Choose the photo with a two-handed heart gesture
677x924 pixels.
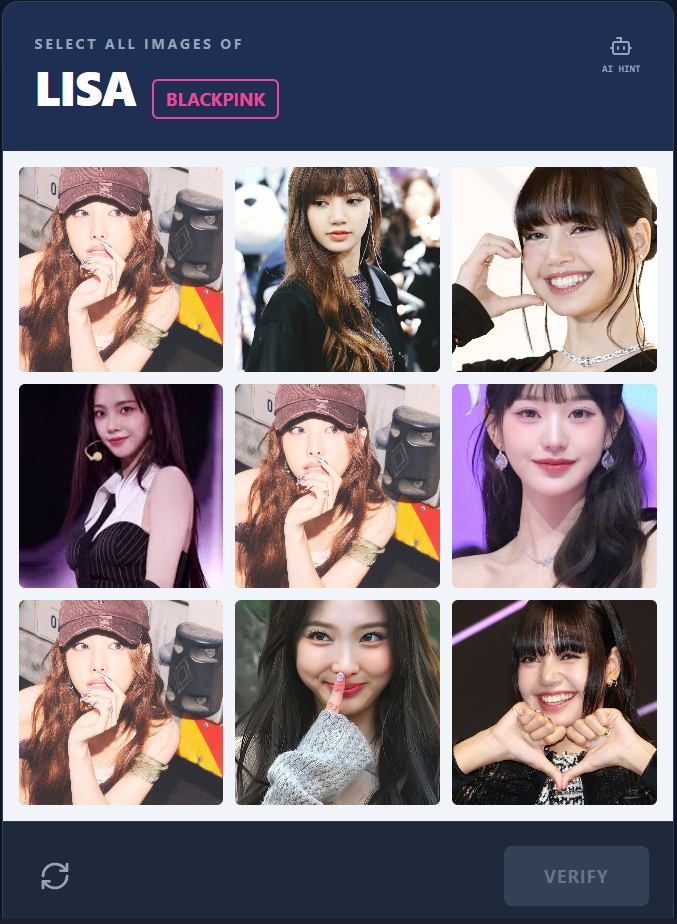click(554, 702)
